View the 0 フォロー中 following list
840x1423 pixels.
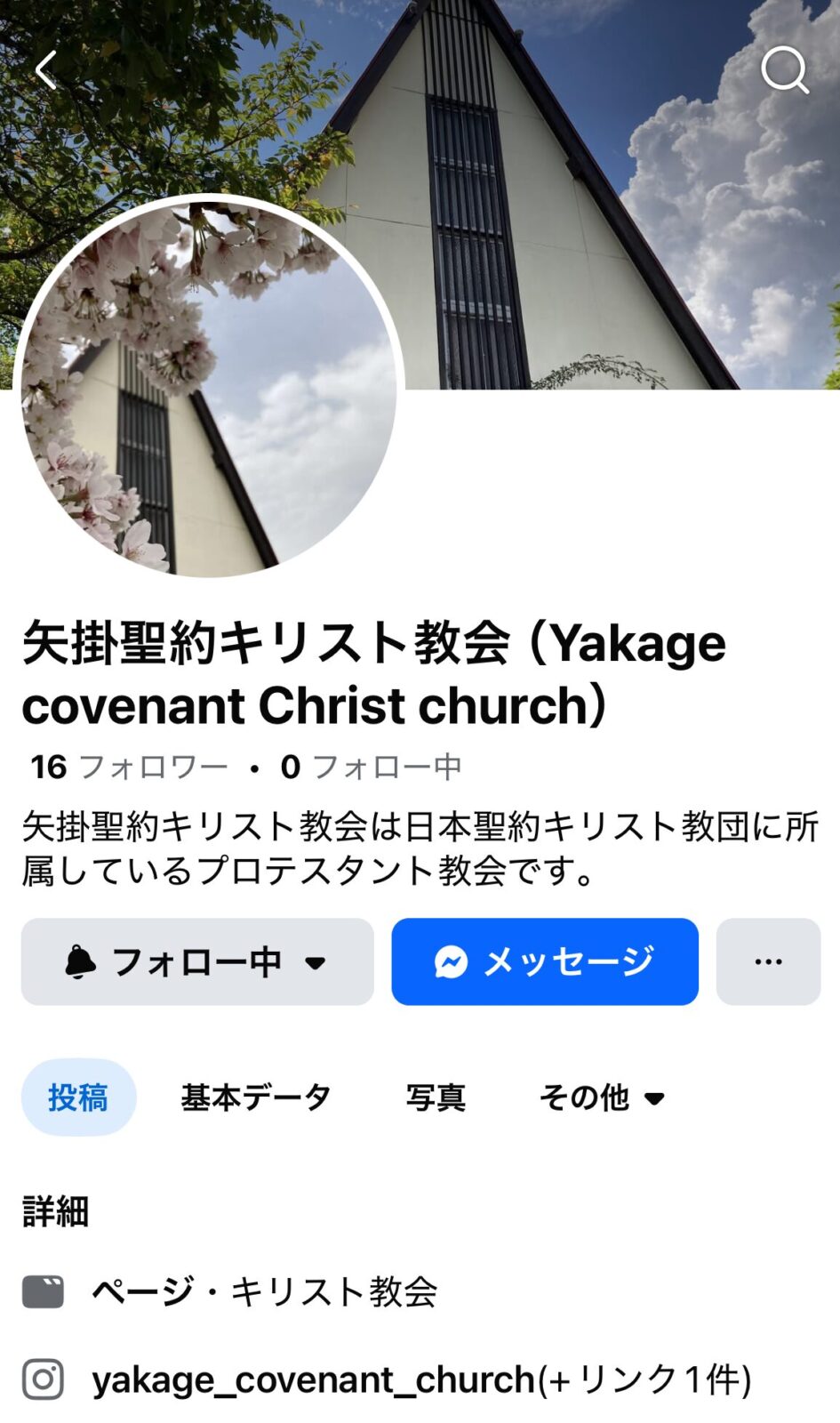372,767
